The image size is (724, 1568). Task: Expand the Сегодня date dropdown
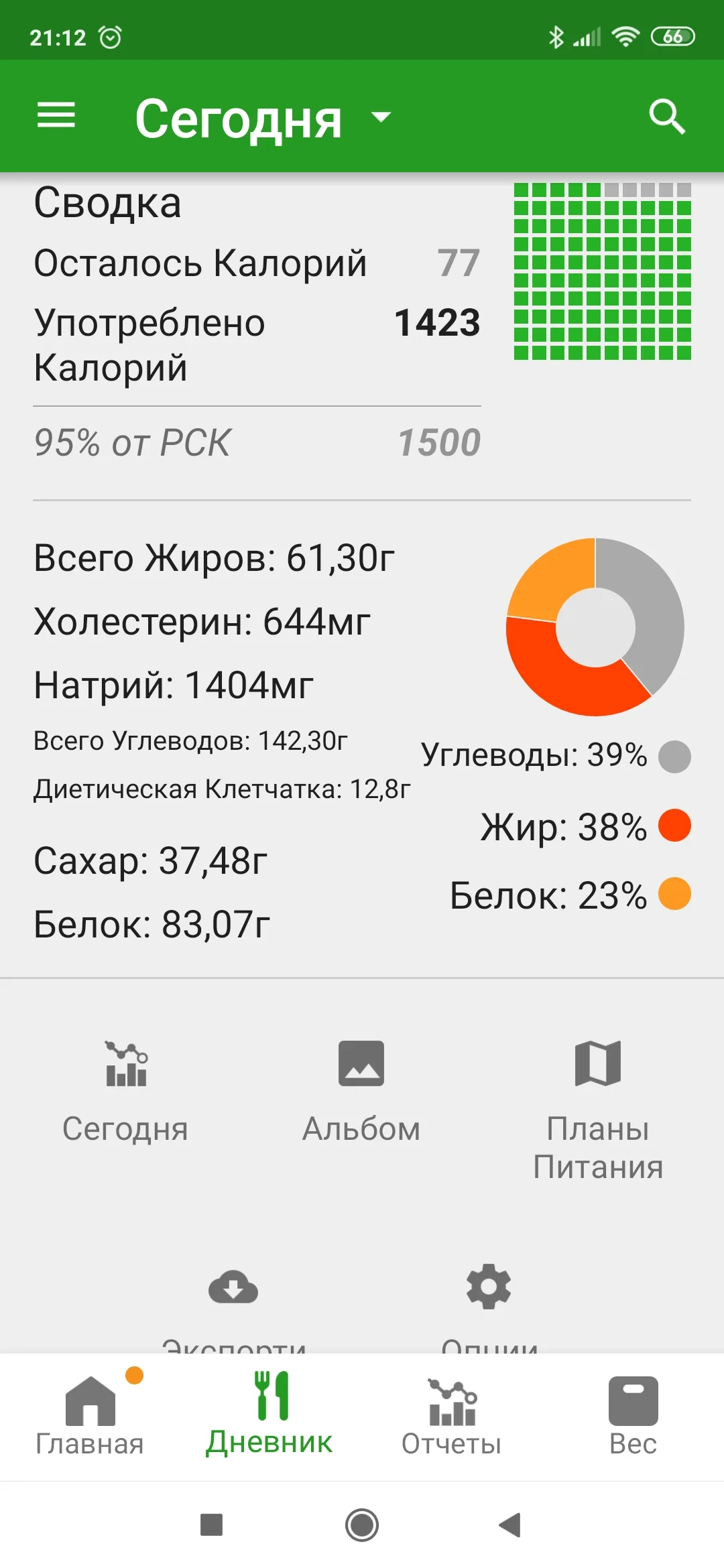pyautogui.click(x=379, y=117)
